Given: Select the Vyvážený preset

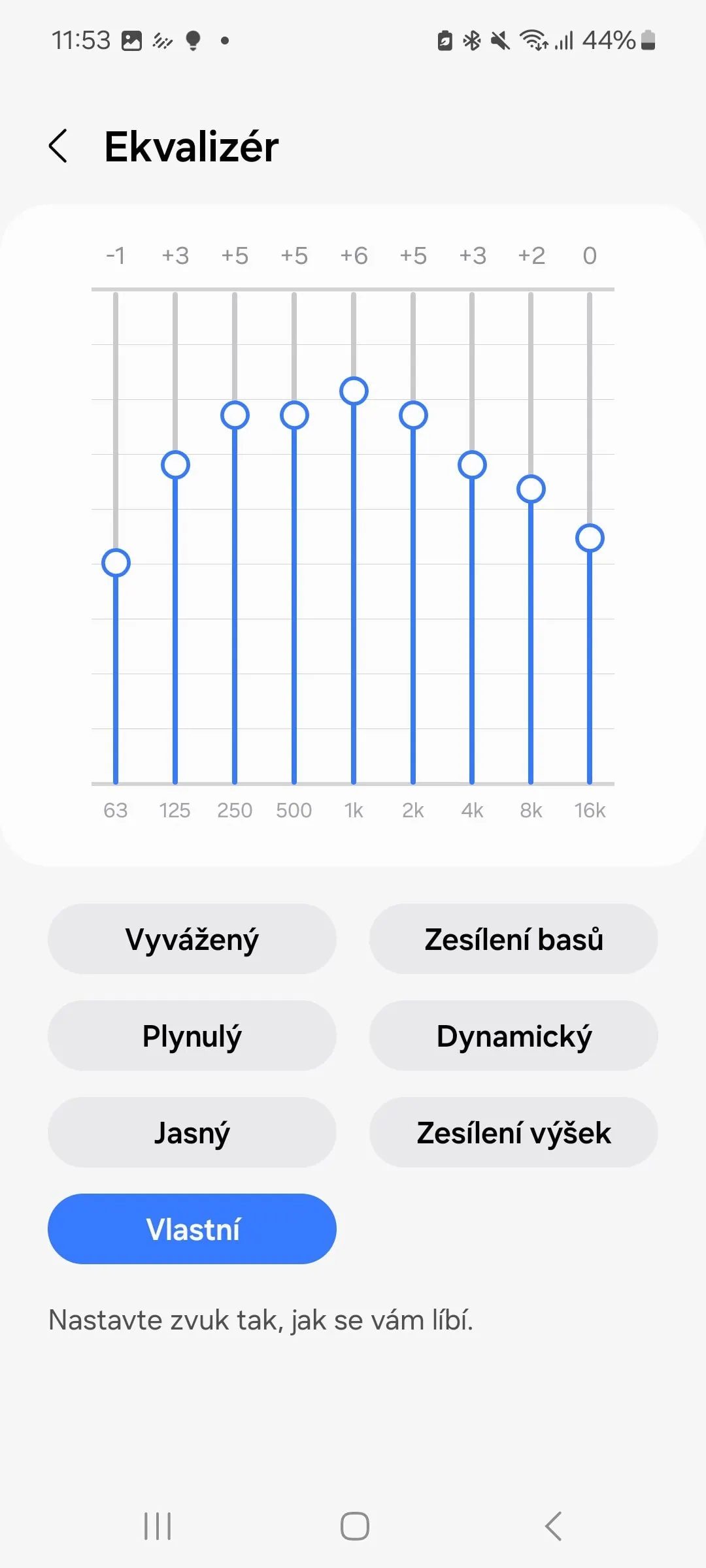Looking at the screenshot, I should coord(192,939).
